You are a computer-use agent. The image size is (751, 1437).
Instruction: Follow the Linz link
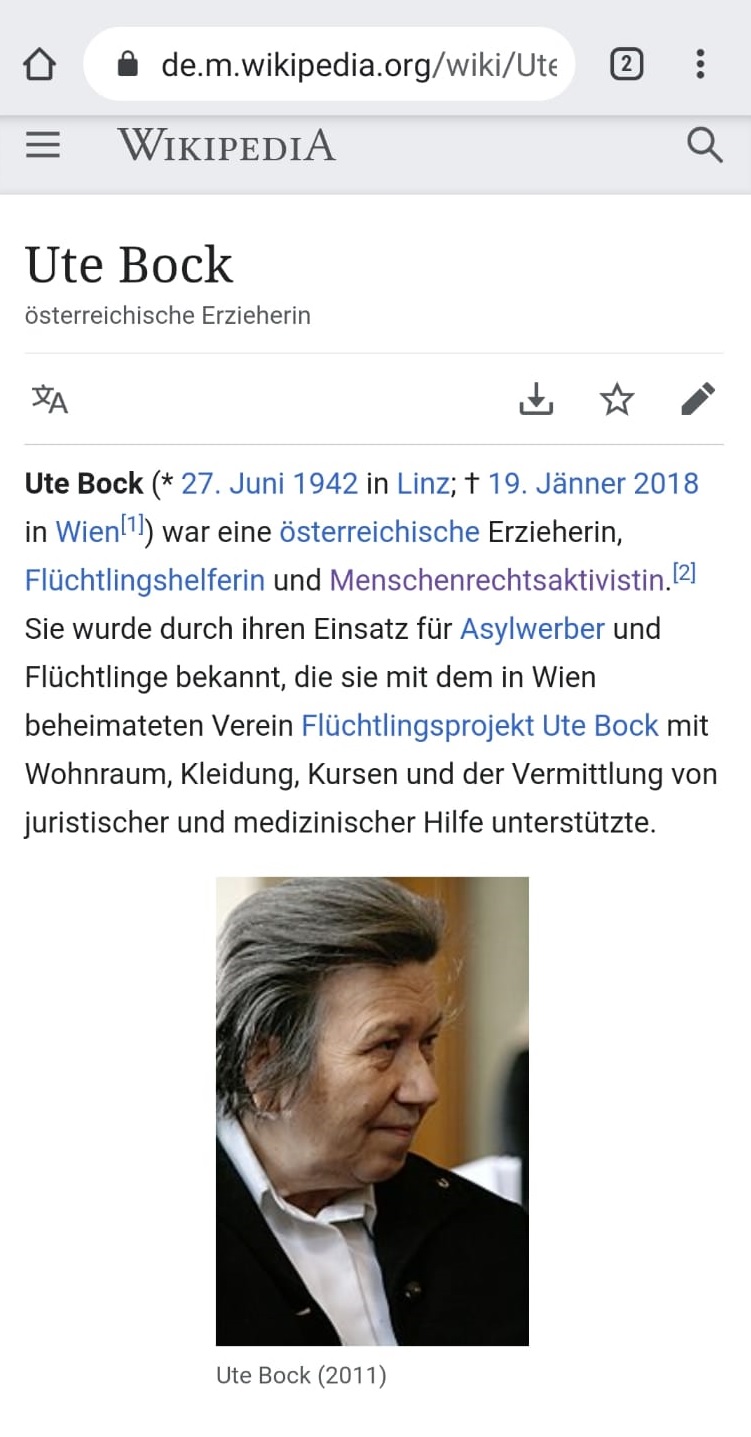(x=422, y=484)
